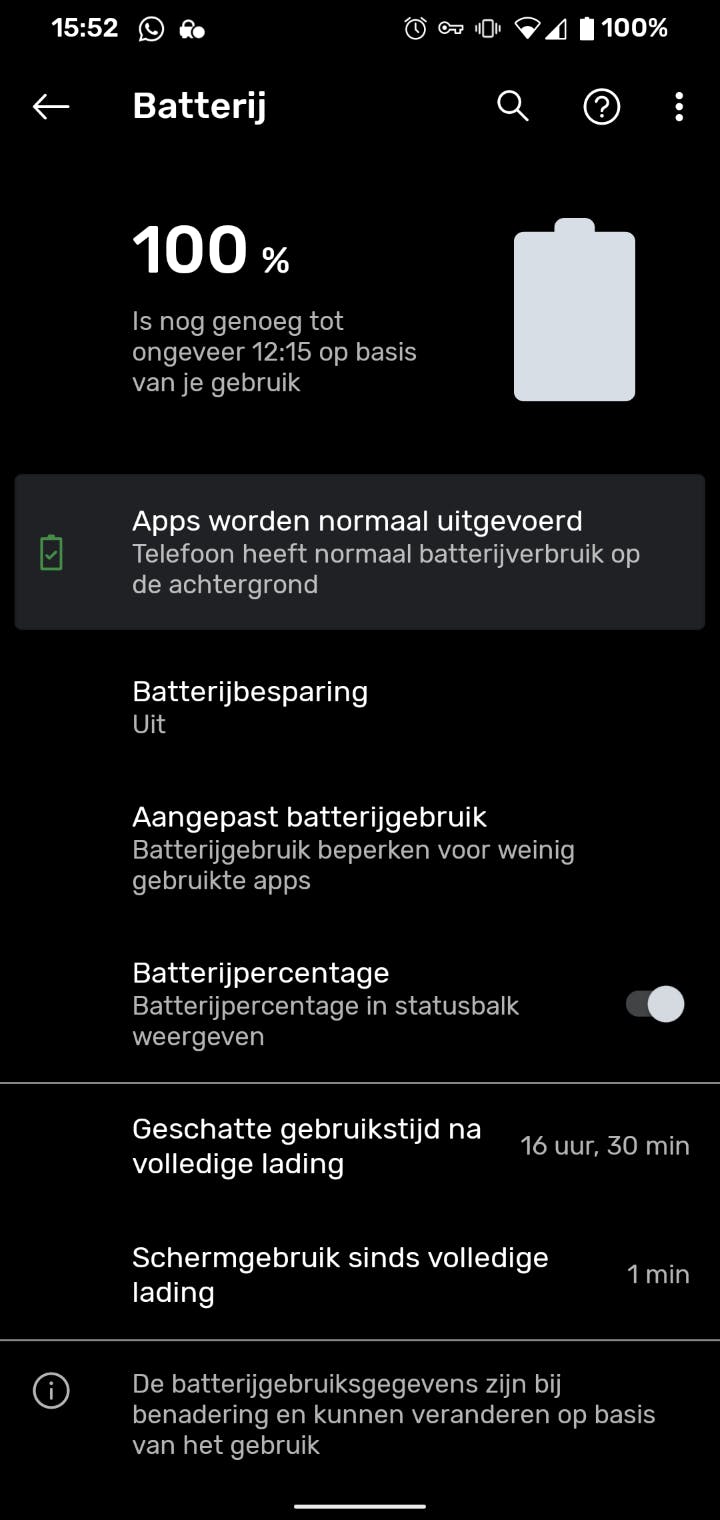Expand the apps background usage card

click(x=360, y=552)
